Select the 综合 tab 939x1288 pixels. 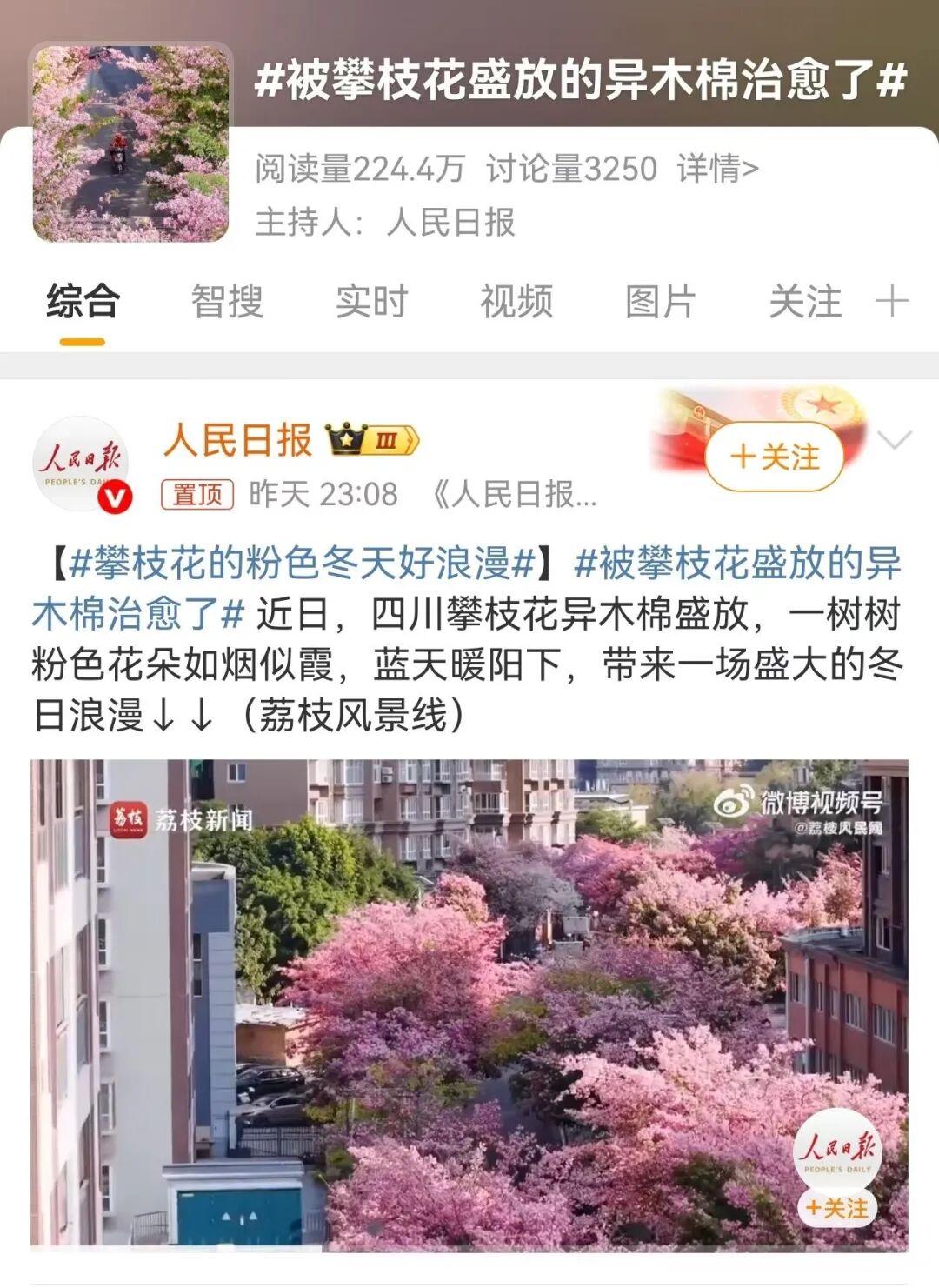click(x=83, y=302)
